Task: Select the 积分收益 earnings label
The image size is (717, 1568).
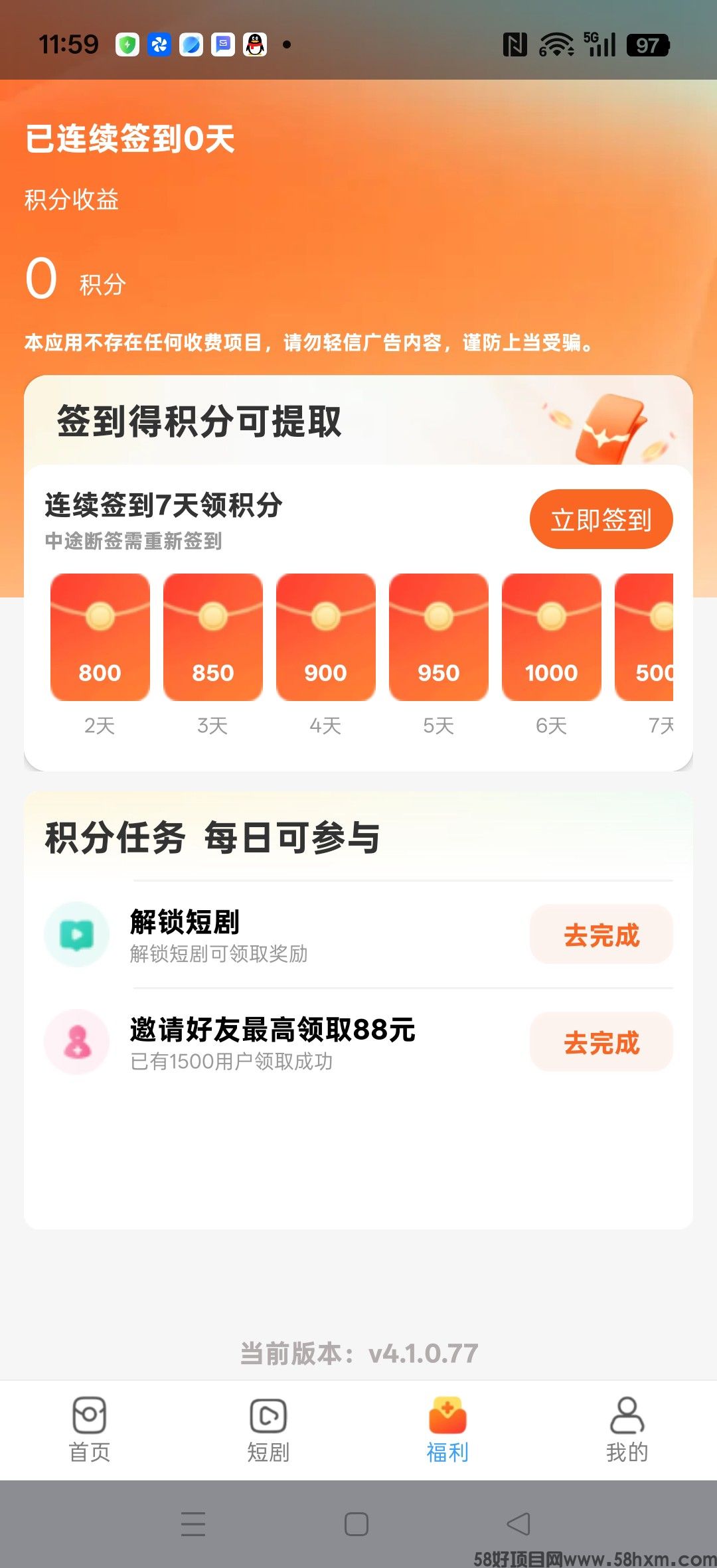Action: coord(70,200)
